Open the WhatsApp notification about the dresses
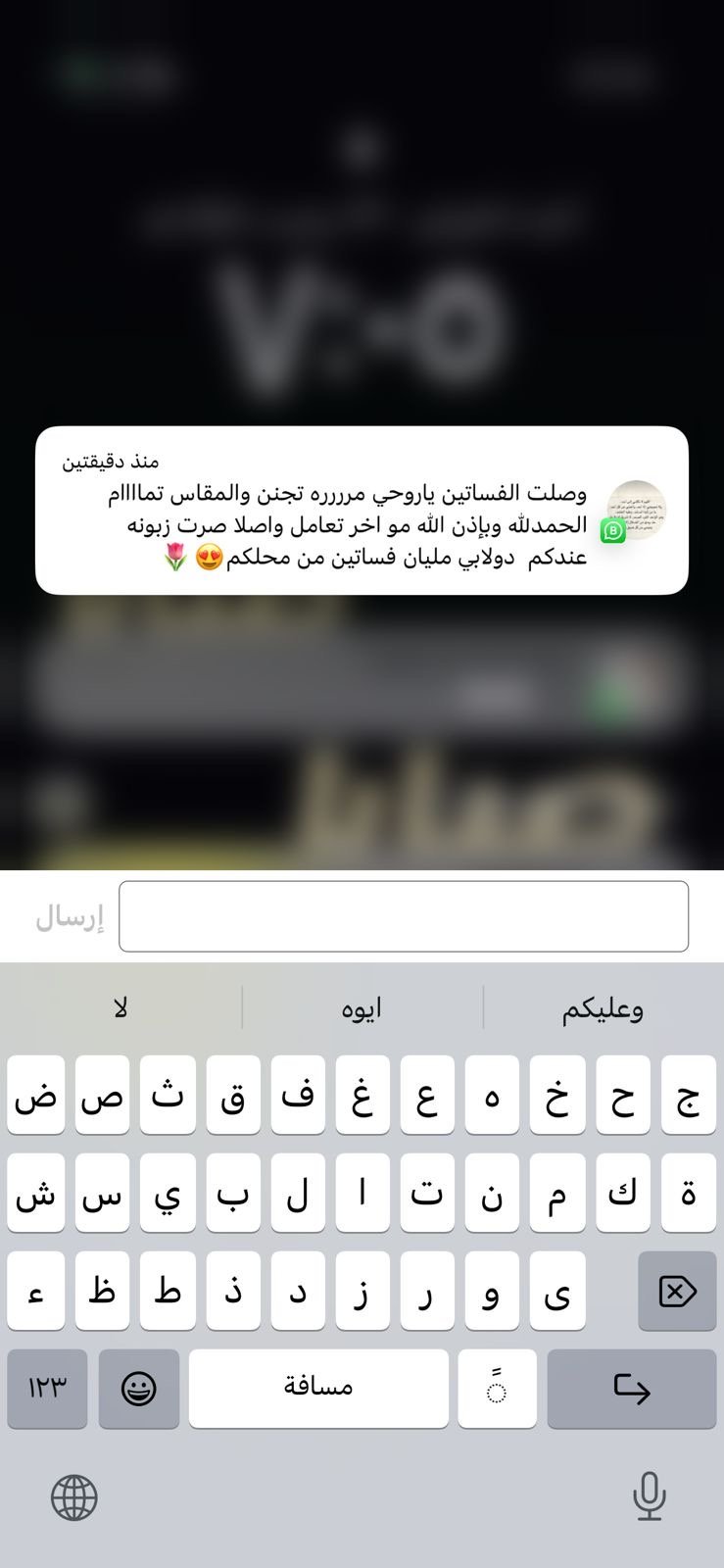The width and height of the screenshot is (724, 1568). click(x=362, y=510)
